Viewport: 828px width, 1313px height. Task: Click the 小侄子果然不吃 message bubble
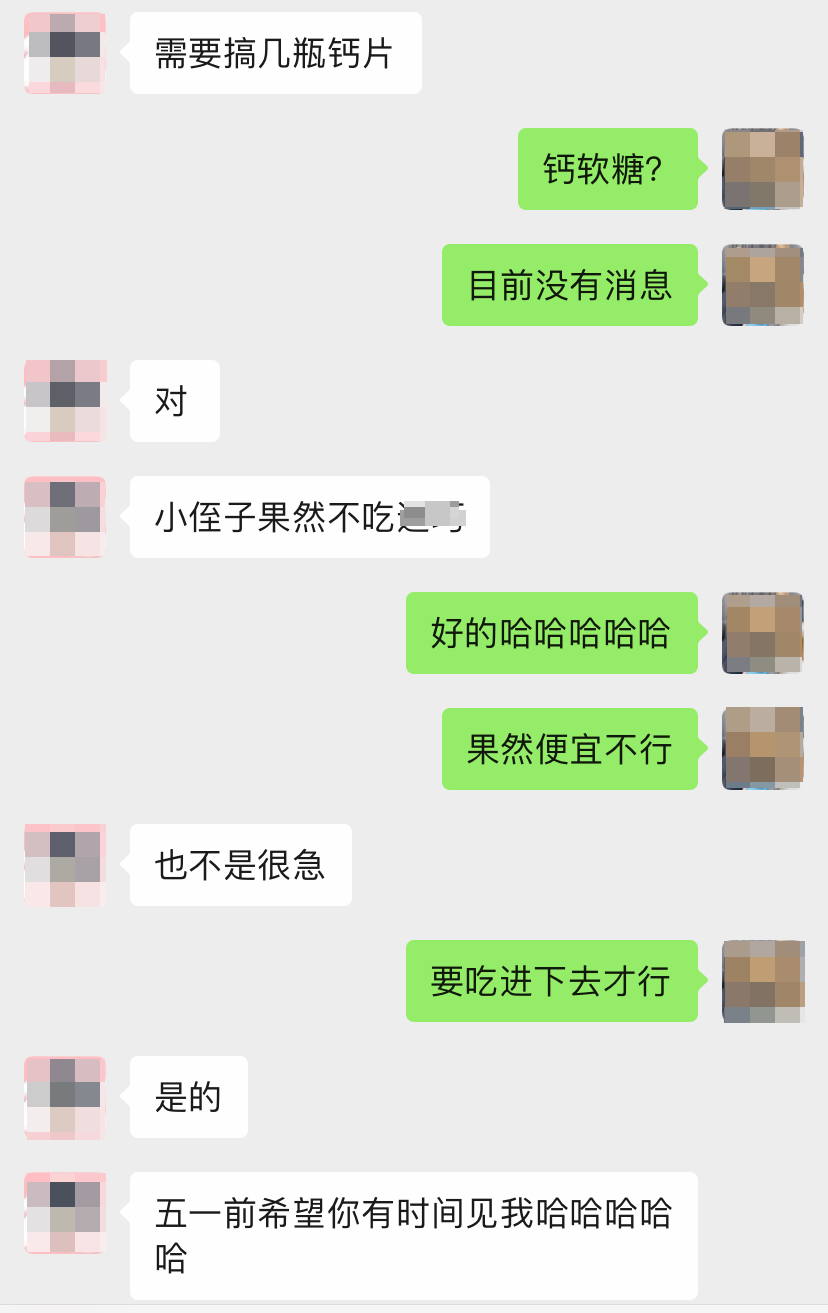click(310, 517)
